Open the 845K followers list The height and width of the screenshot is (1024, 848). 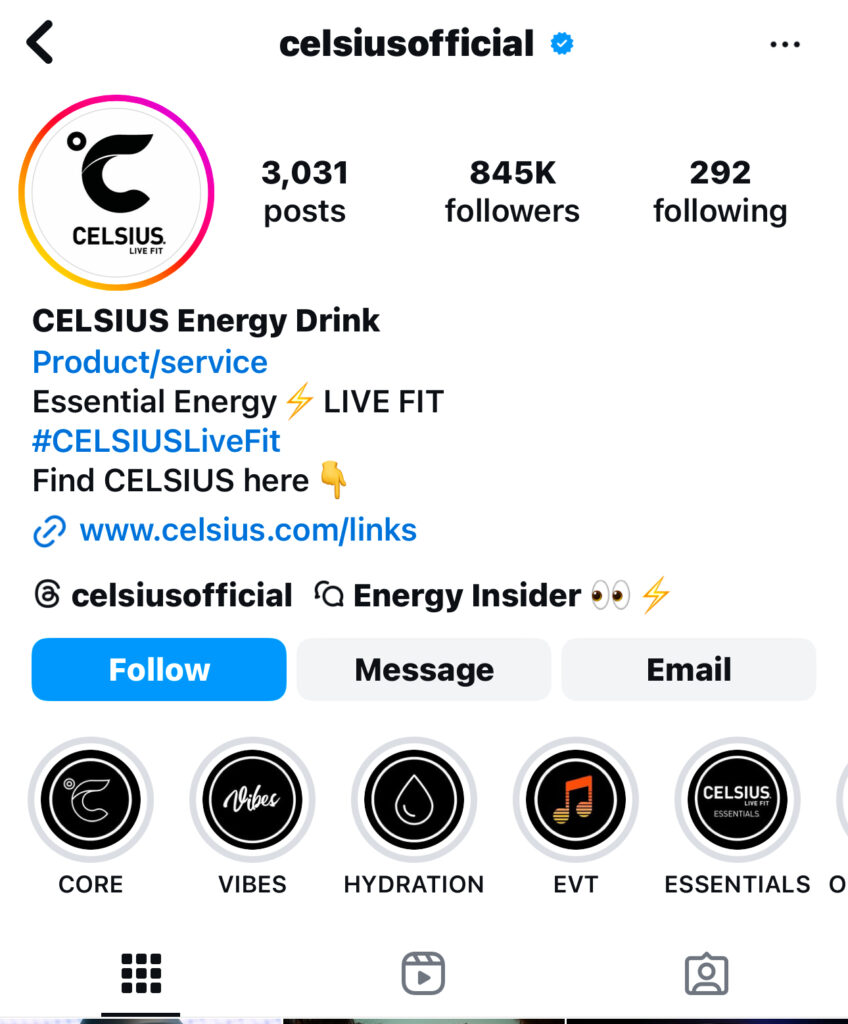click(512, 191)
